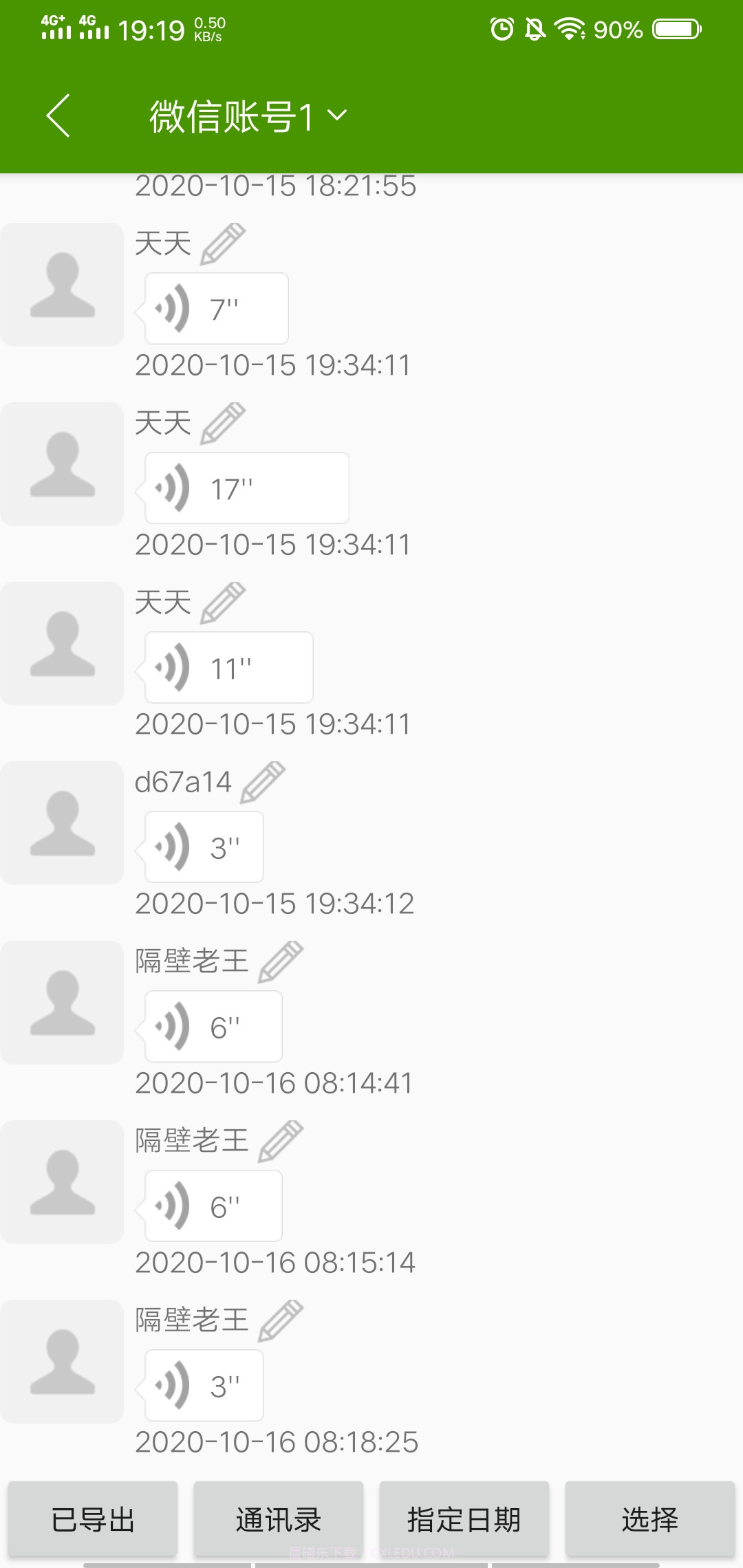
Task: Play 天天's 11-second voice message
Action: click(228, 666)
